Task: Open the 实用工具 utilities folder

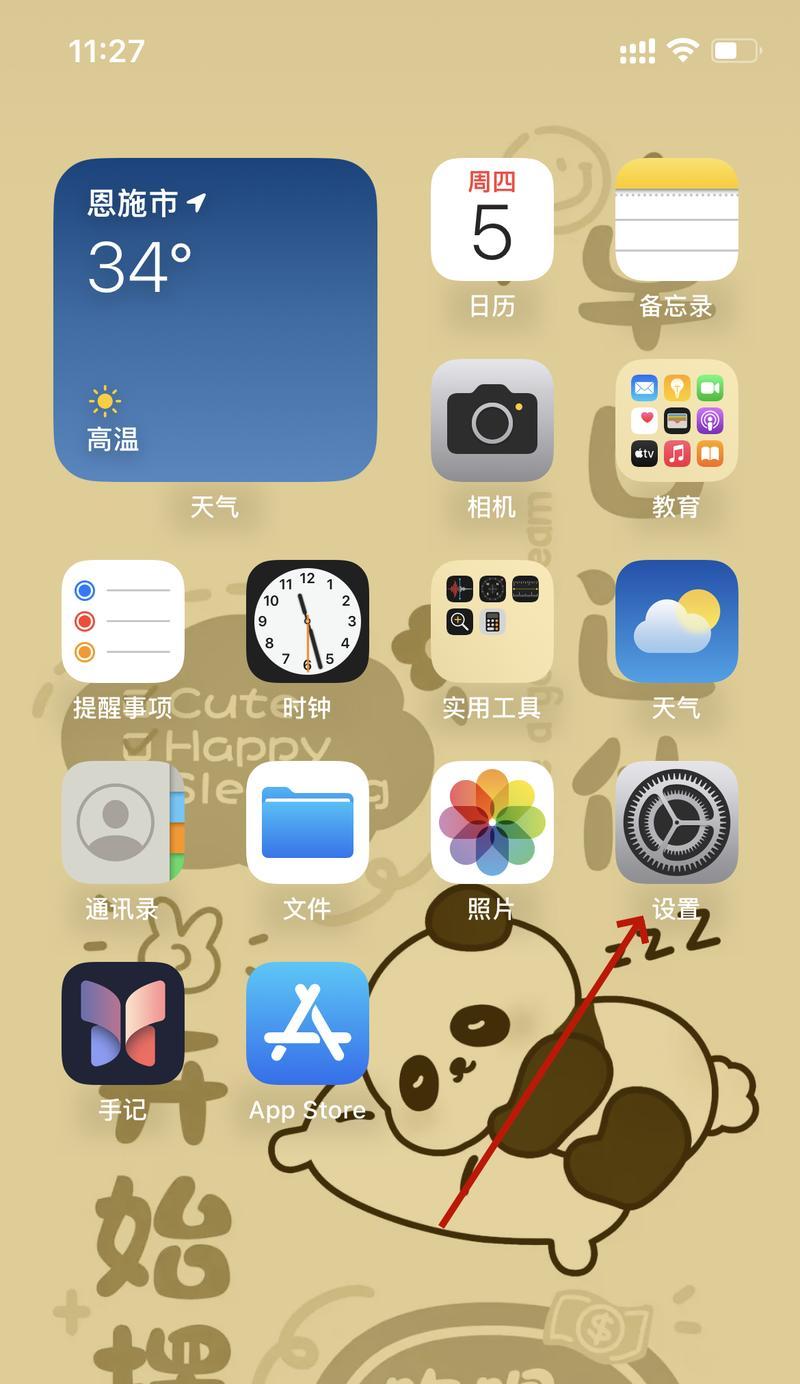Action: point(491,621)
